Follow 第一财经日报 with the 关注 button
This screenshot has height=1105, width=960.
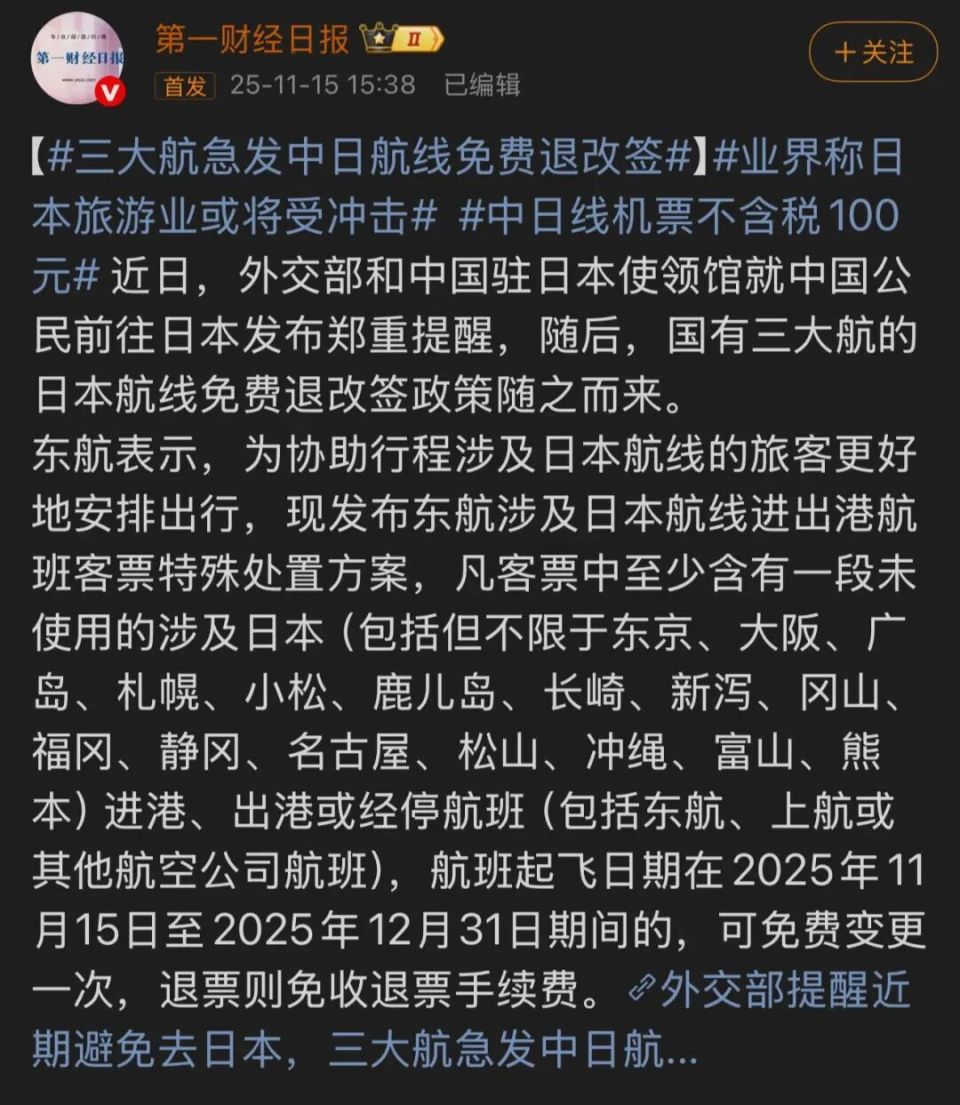(x=873, y=51)
